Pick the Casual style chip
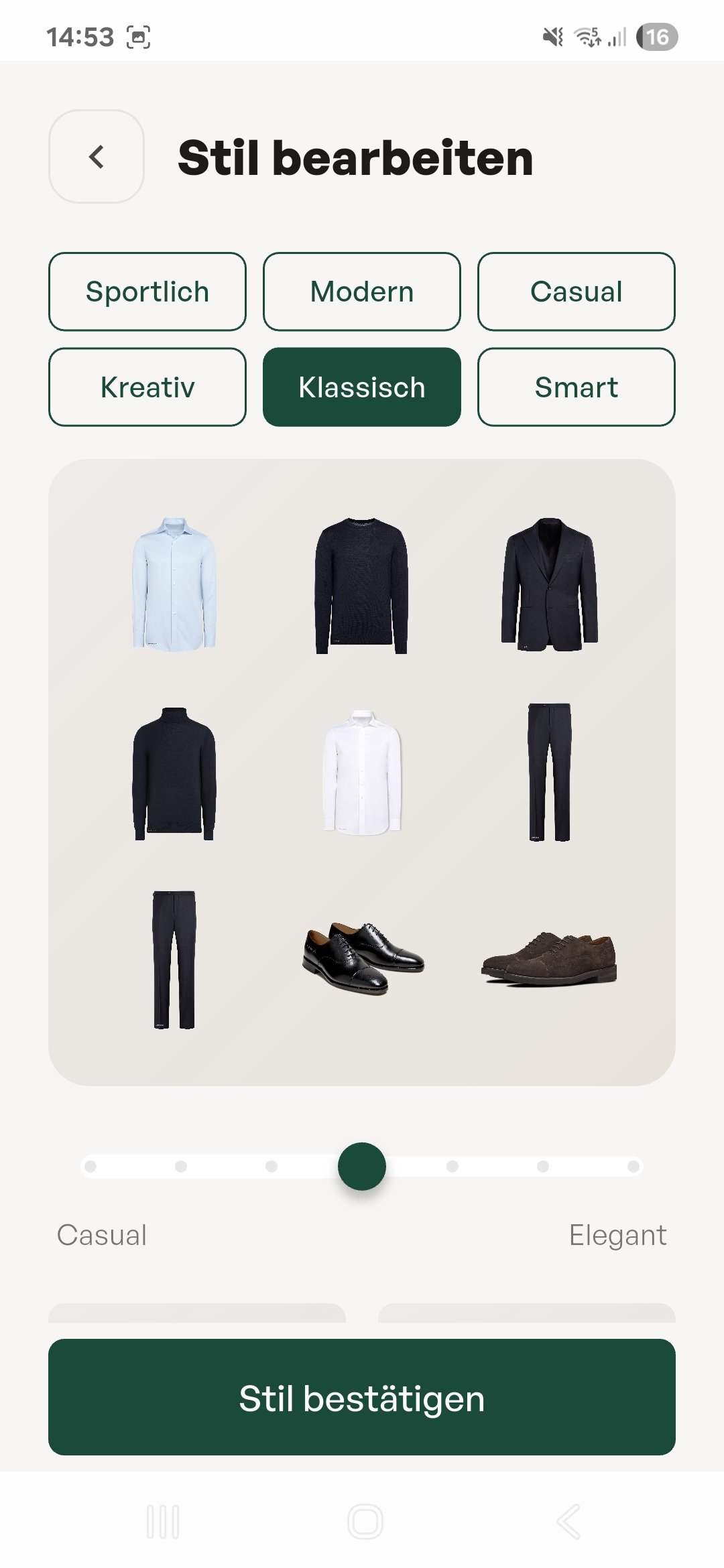 (576, 291)
